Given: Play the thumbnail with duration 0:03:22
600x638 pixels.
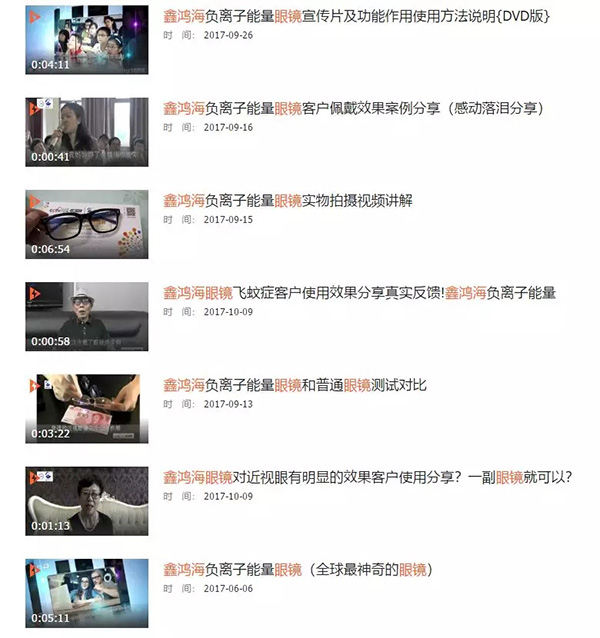Looking at the screenshot, I should [87, 408].
